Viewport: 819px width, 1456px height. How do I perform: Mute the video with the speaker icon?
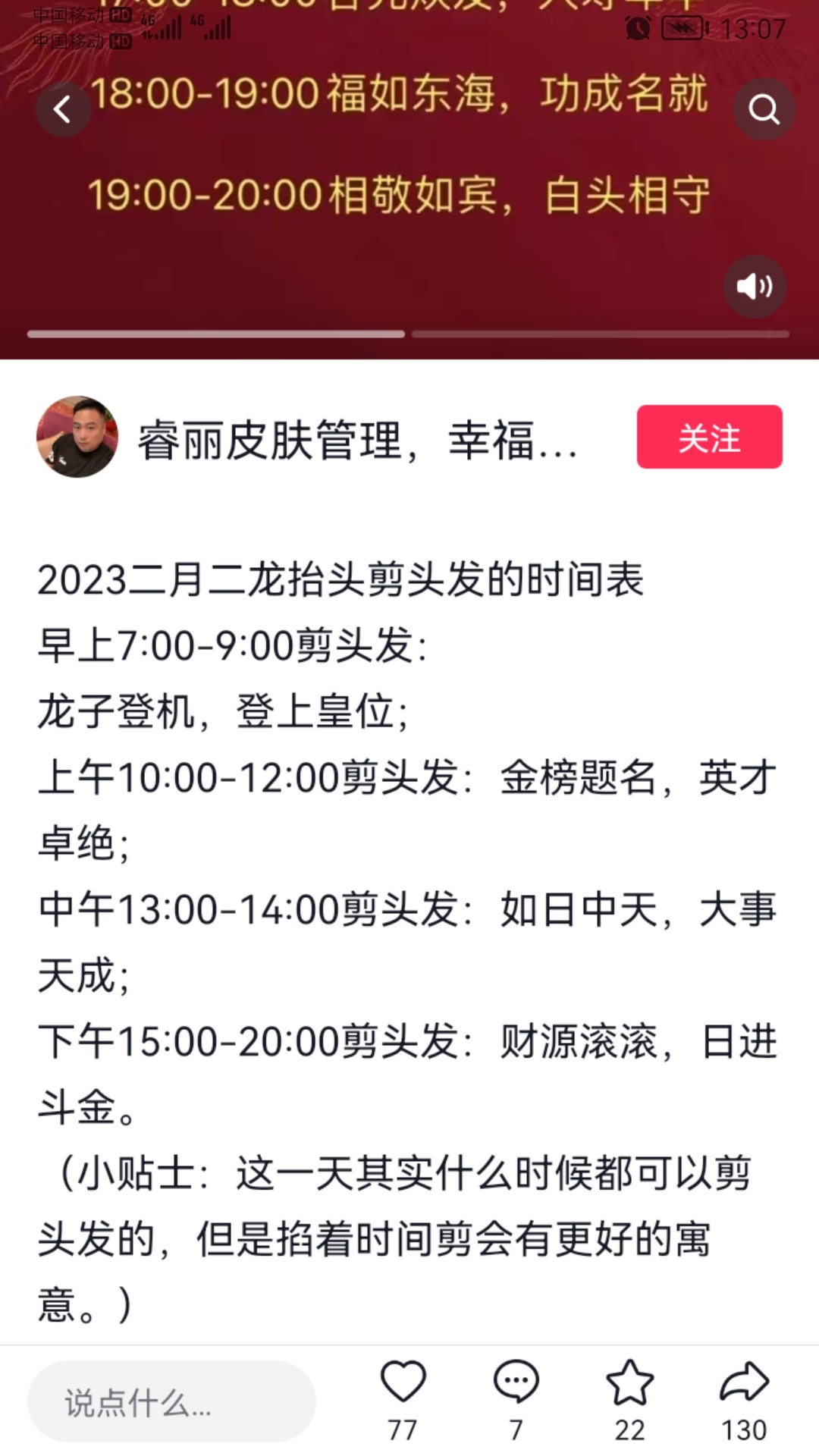[755, 287]
